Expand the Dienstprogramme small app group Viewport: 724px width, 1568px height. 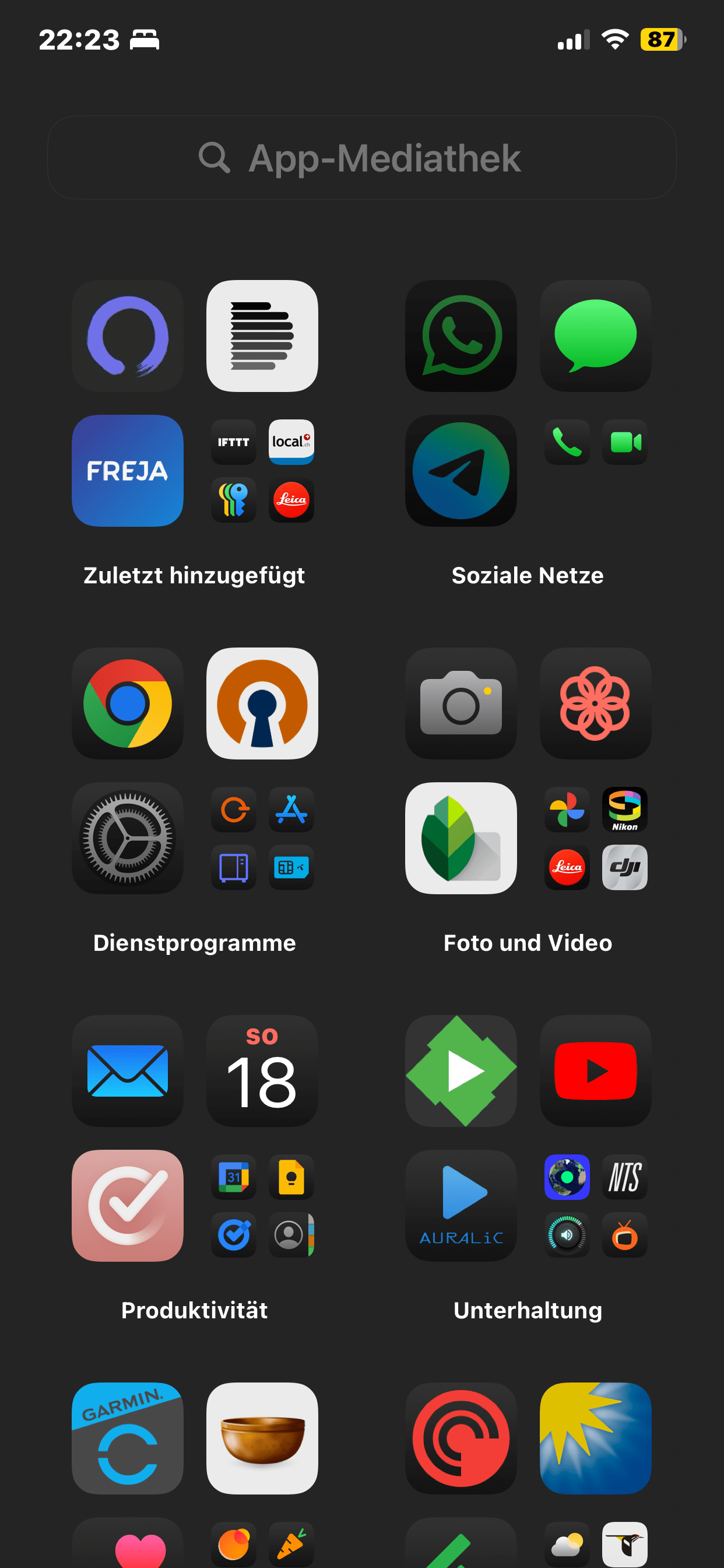click(262, 839)
